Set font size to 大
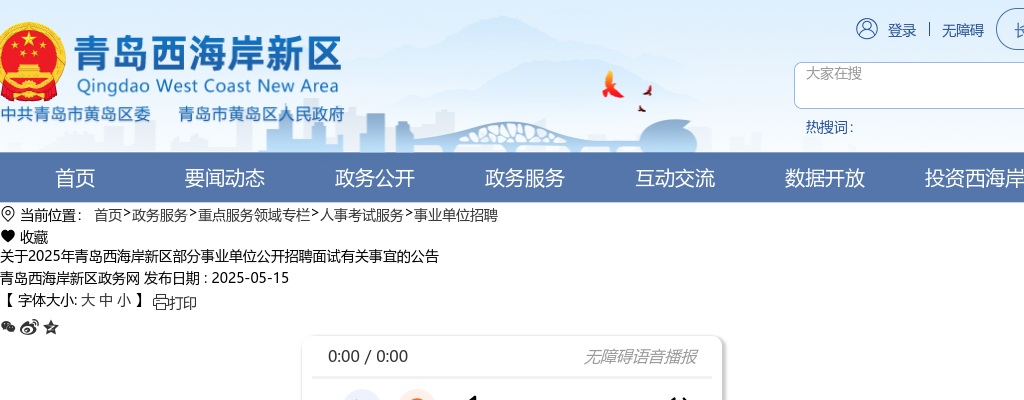Viewport: 1024px width, 400px height. click(x=88, y=299)
